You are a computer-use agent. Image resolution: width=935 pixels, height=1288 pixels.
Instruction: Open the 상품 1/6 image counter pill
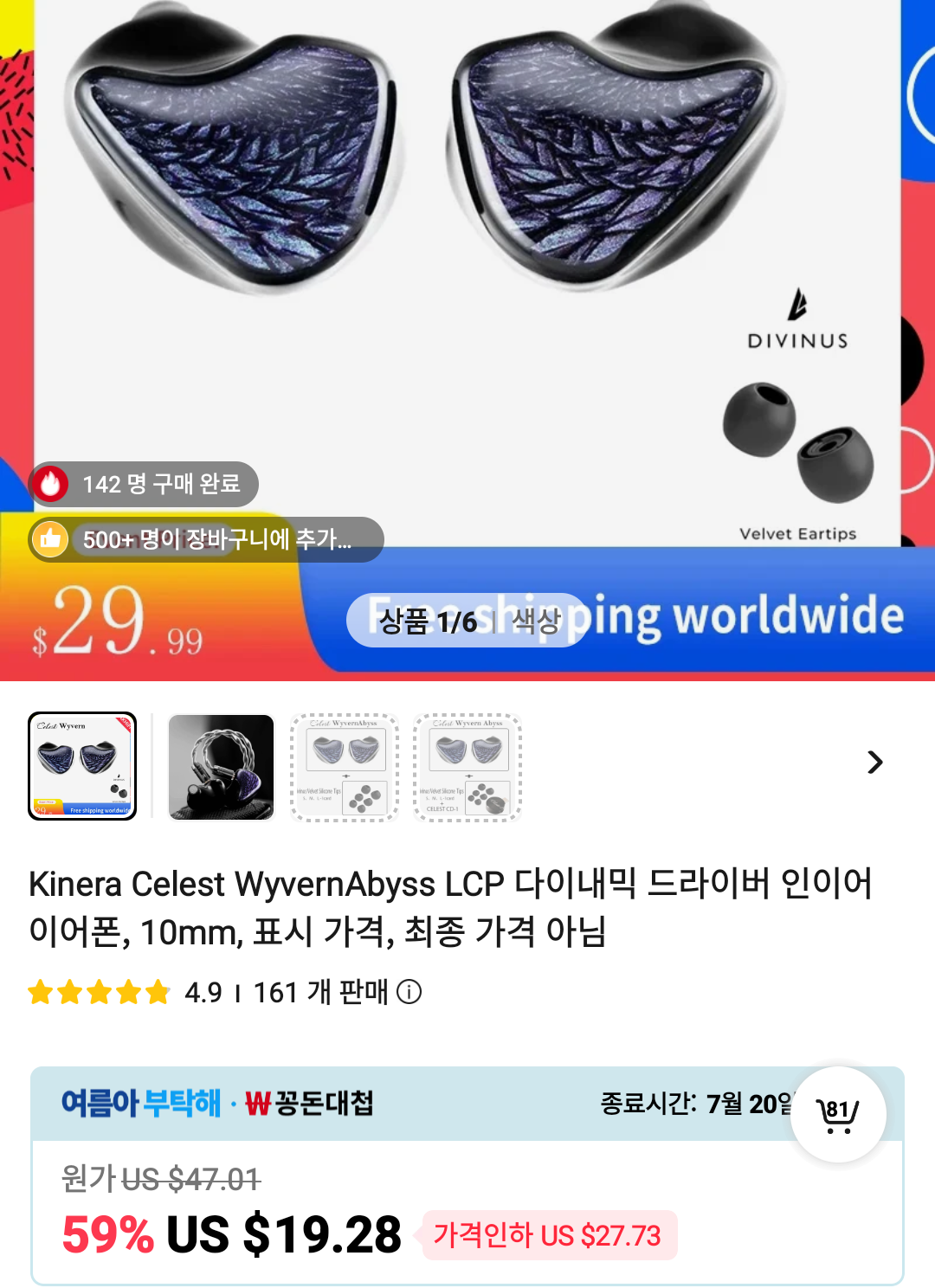point(430,620)
